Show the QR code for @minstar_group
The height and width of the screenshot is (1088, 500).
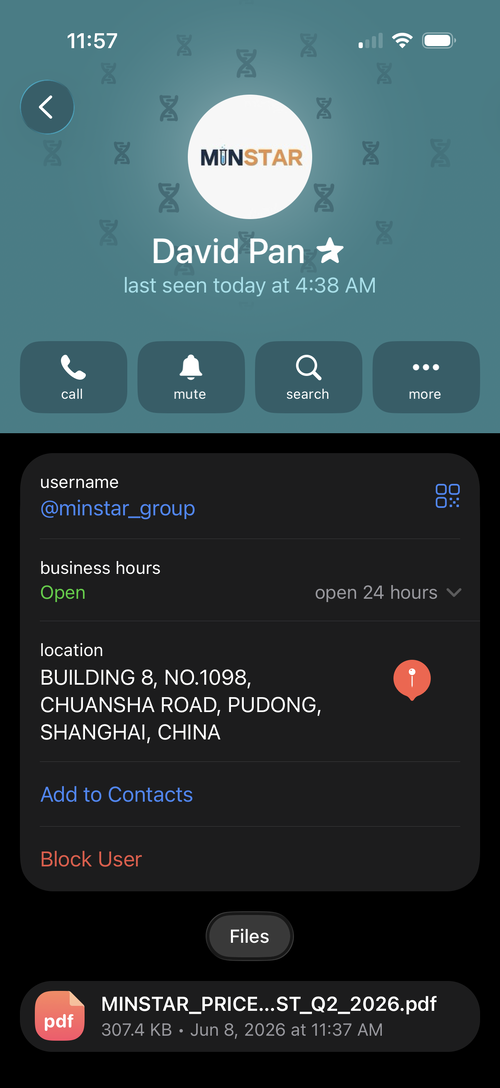tap(447, 495)
